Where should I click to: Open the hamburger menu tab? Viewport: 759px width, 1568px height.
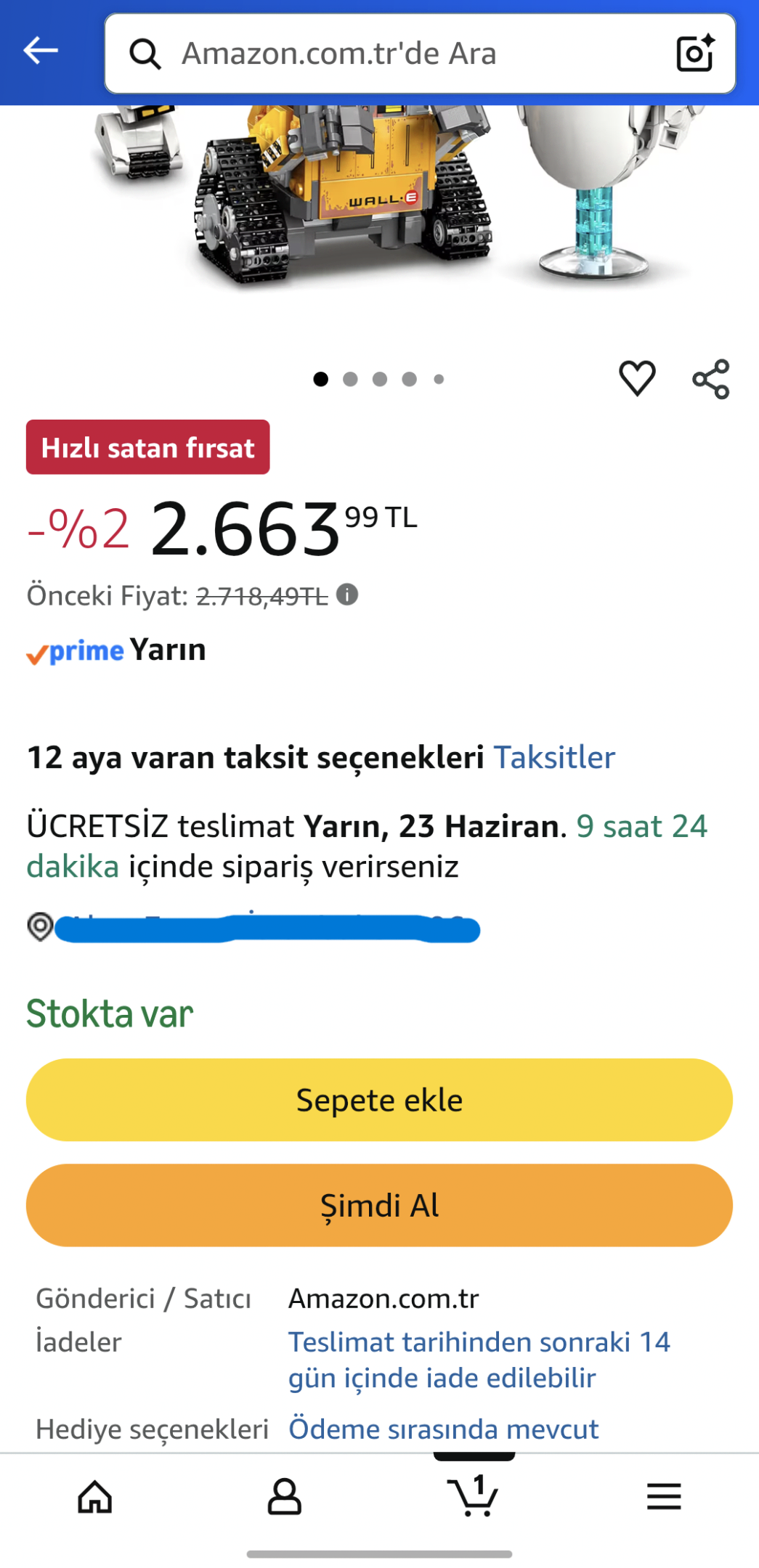click(x=664, y=1497)
